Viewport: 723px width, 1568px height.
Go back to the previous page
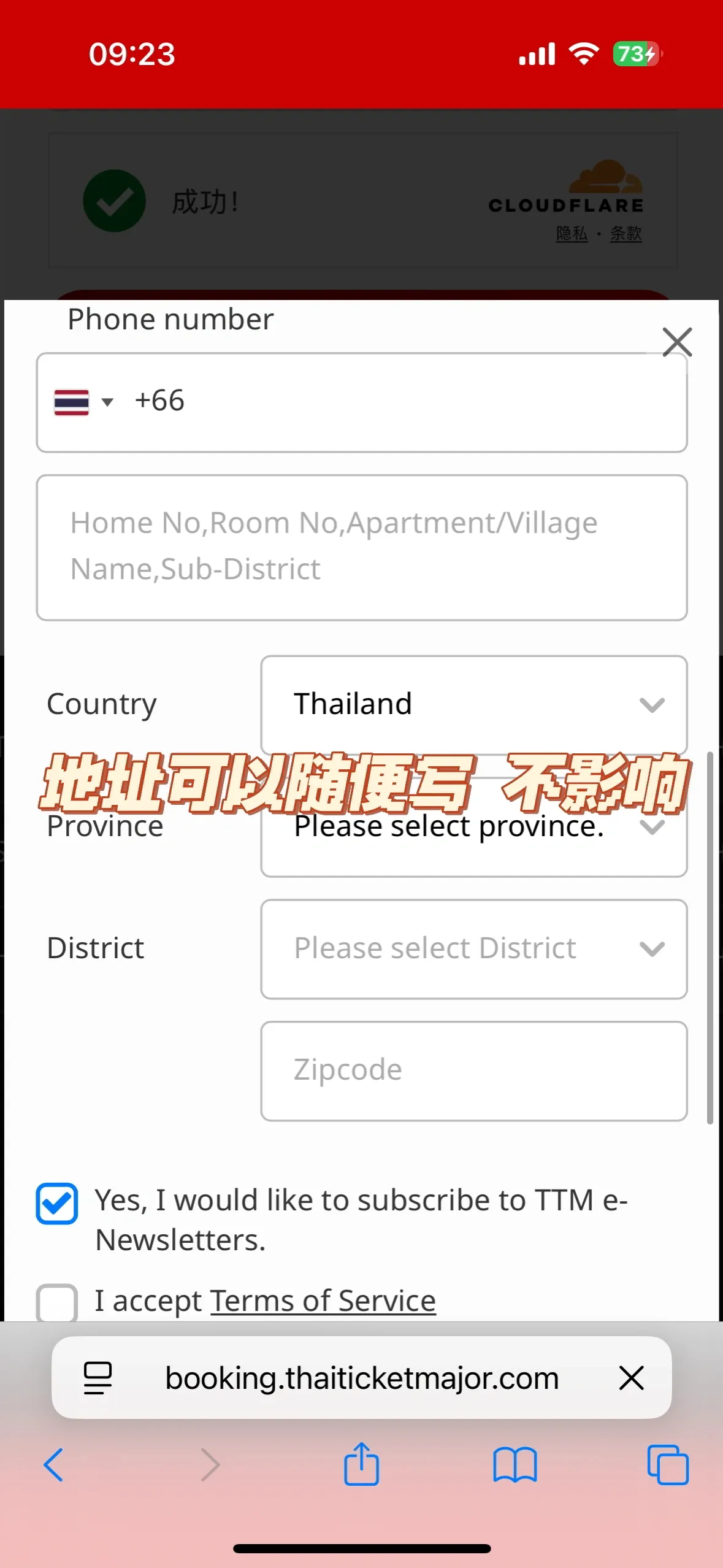point(54,1465)
